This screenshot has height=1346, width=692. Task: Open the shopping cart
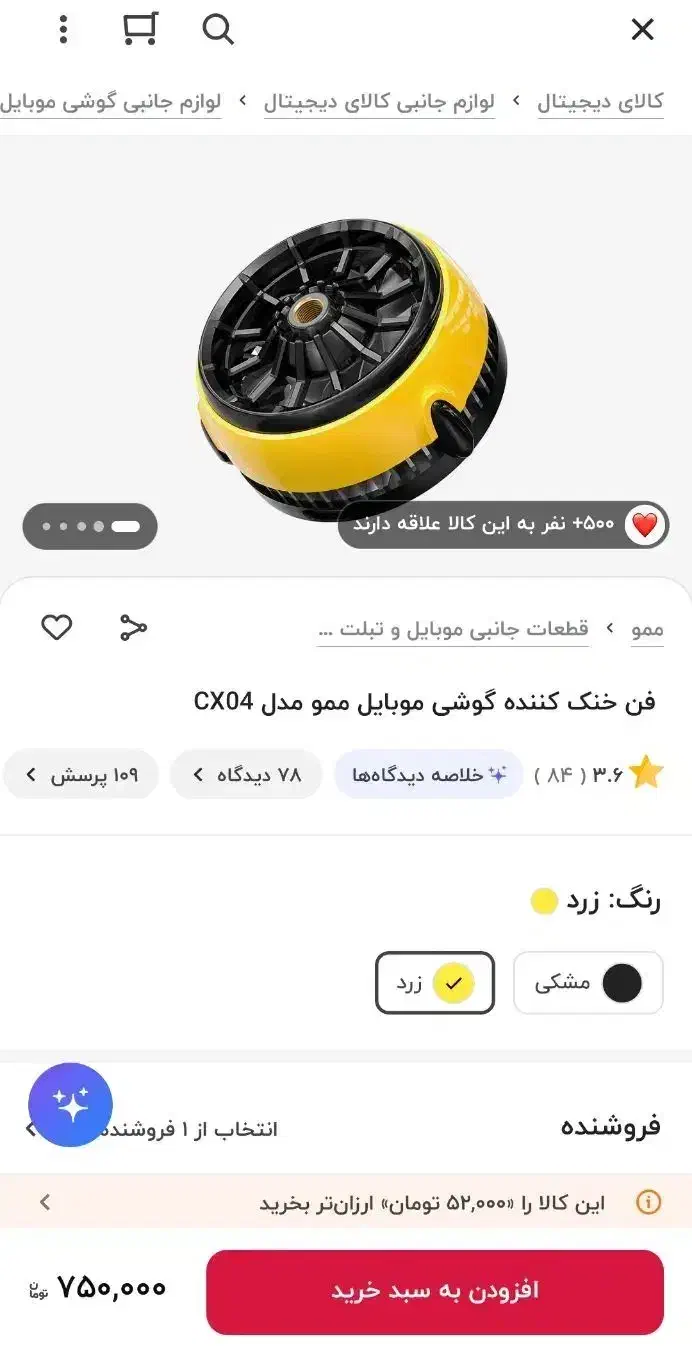coord(140,29)
